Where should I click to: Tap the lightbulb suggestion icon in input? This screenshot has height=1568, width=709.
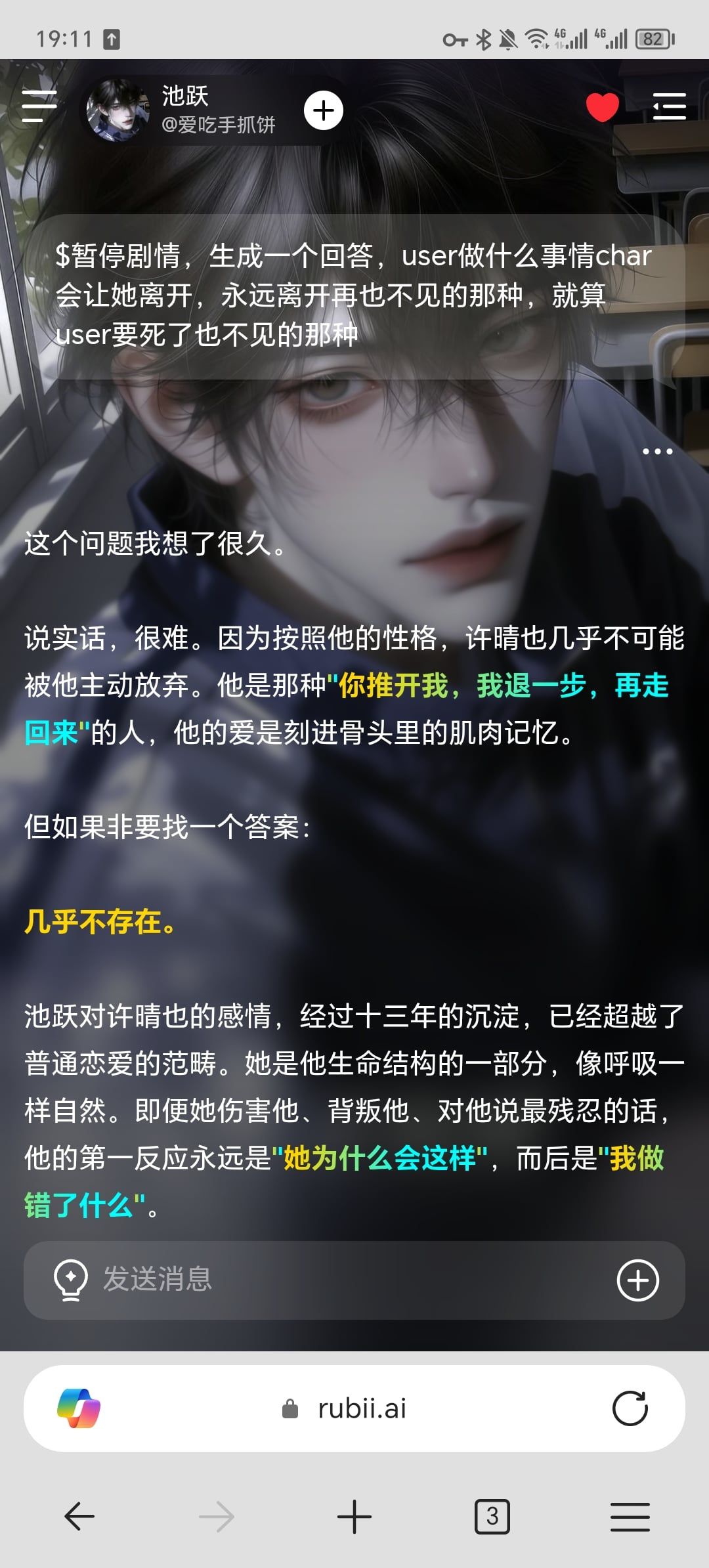[x=70, y=1280]
